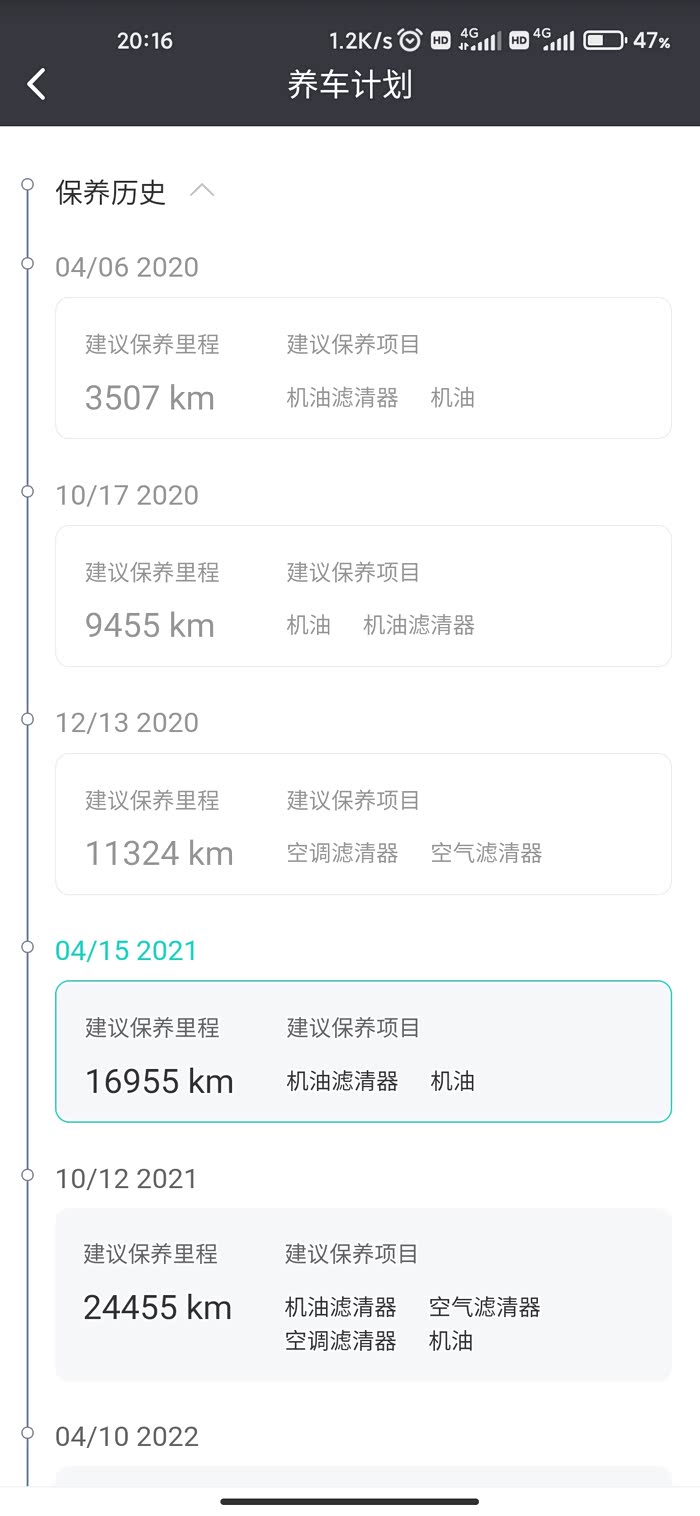The width and height of the screenshot is (700, 1516).
Task: Go back from 养车计划 page
Action: (x=37, y=85)
